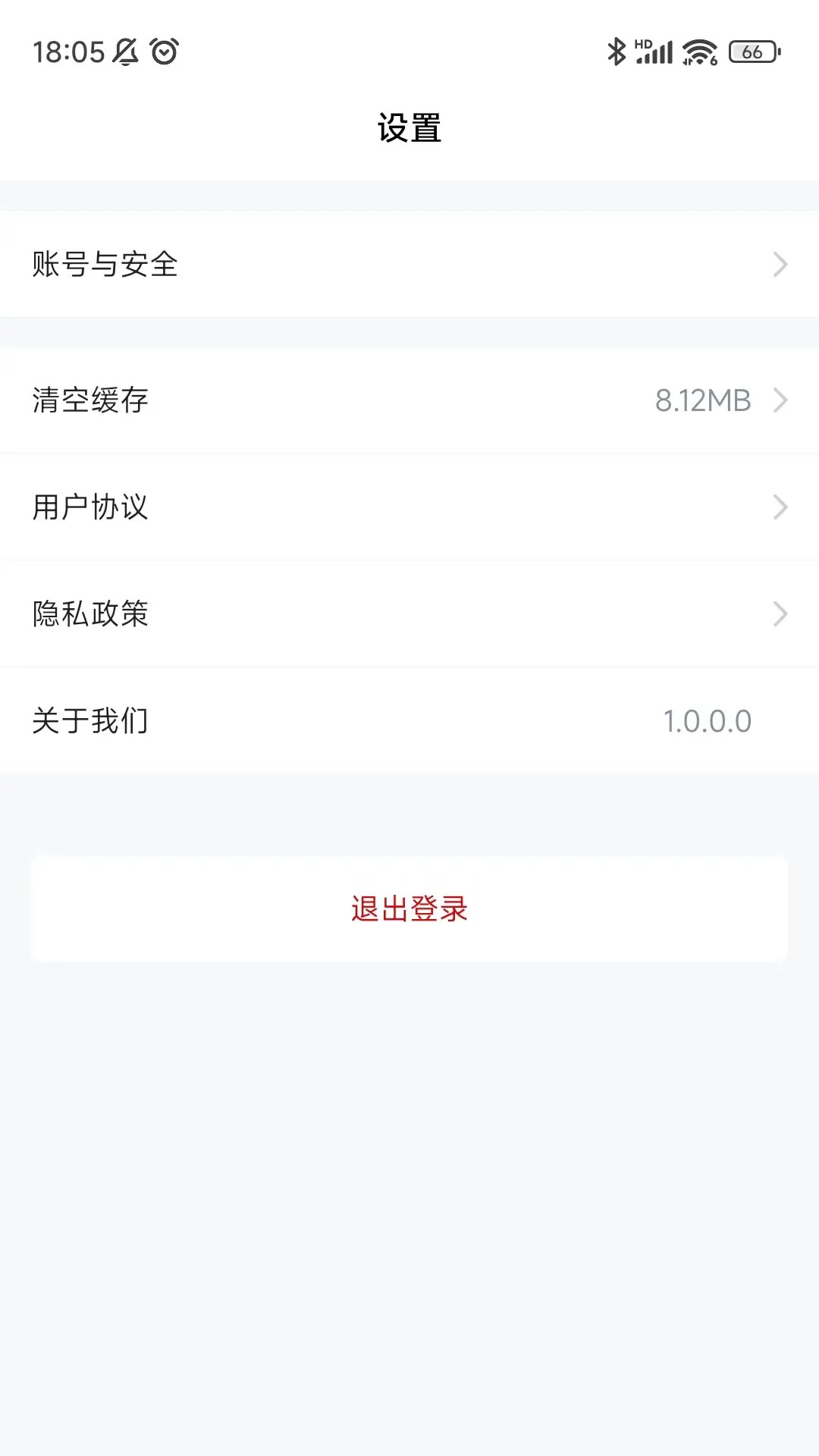
Task: Select the Wi-Fi icon in status bar
Action: click(x=698, y=52)
